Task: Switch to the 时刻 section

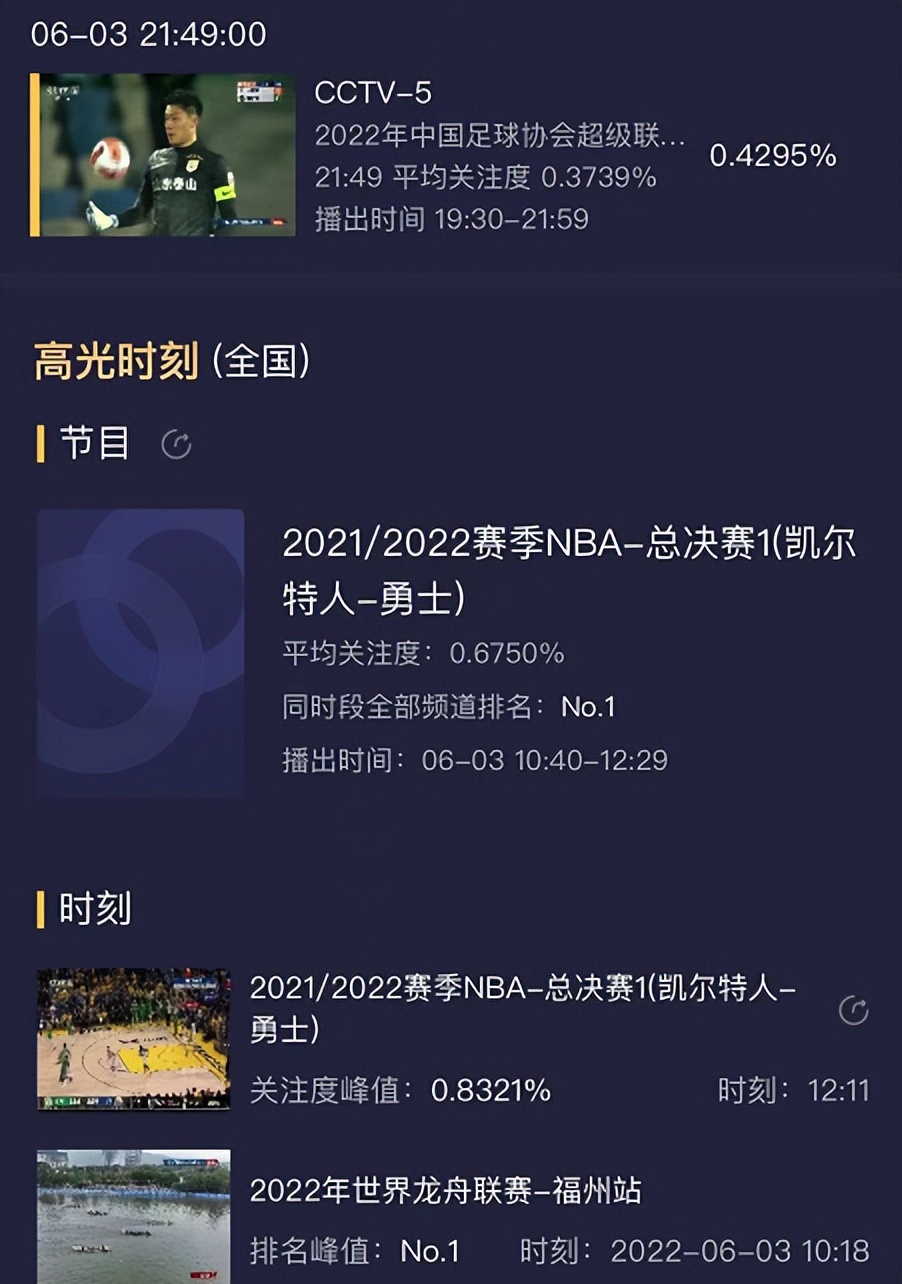Action: tap(95, 910)
